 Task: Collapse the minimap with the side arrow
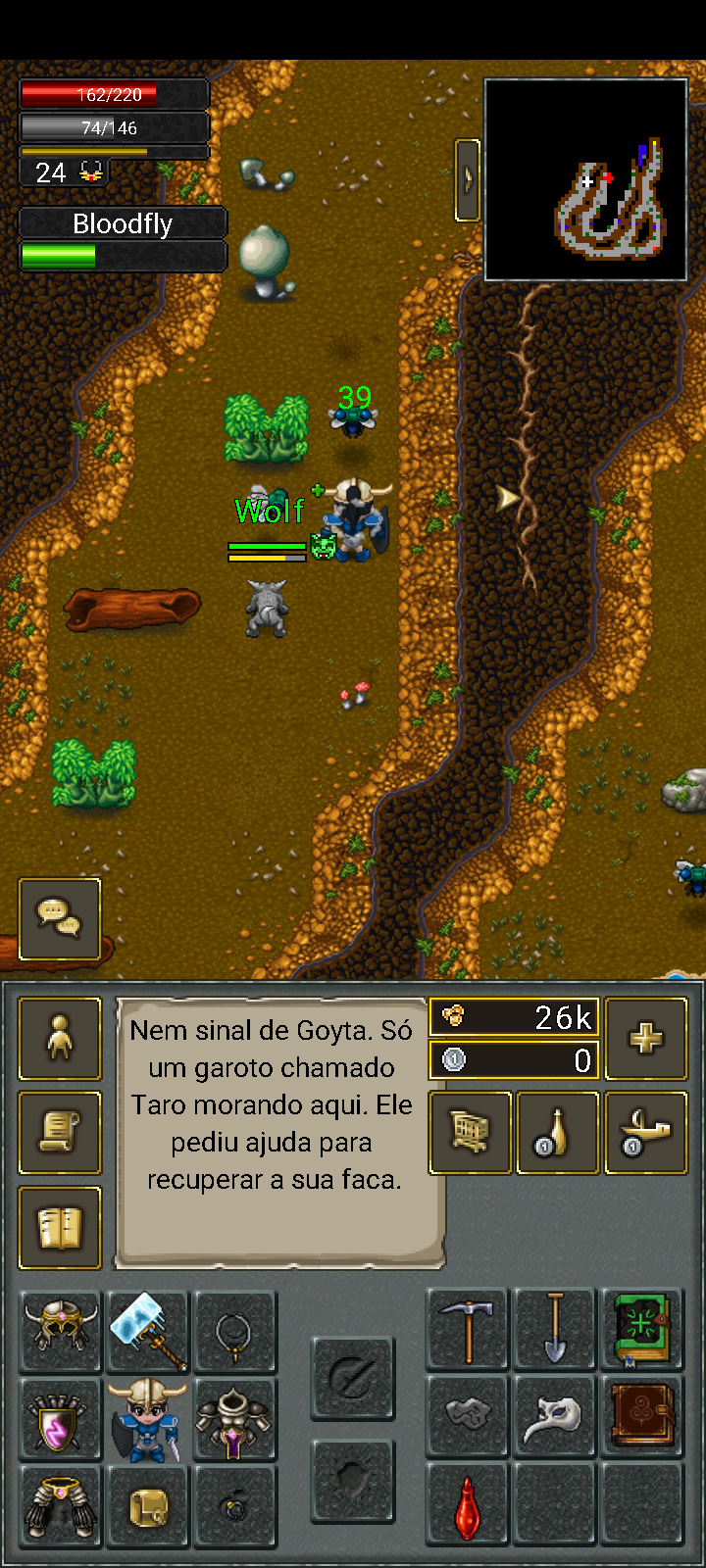(468, 179)
